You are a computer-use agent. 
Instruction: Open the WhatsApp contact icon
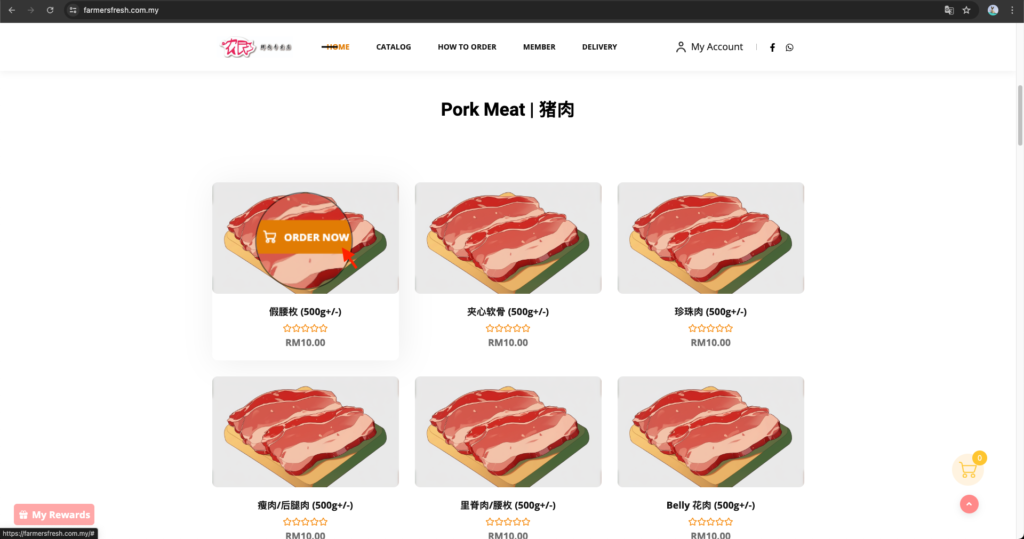[789, 47]
